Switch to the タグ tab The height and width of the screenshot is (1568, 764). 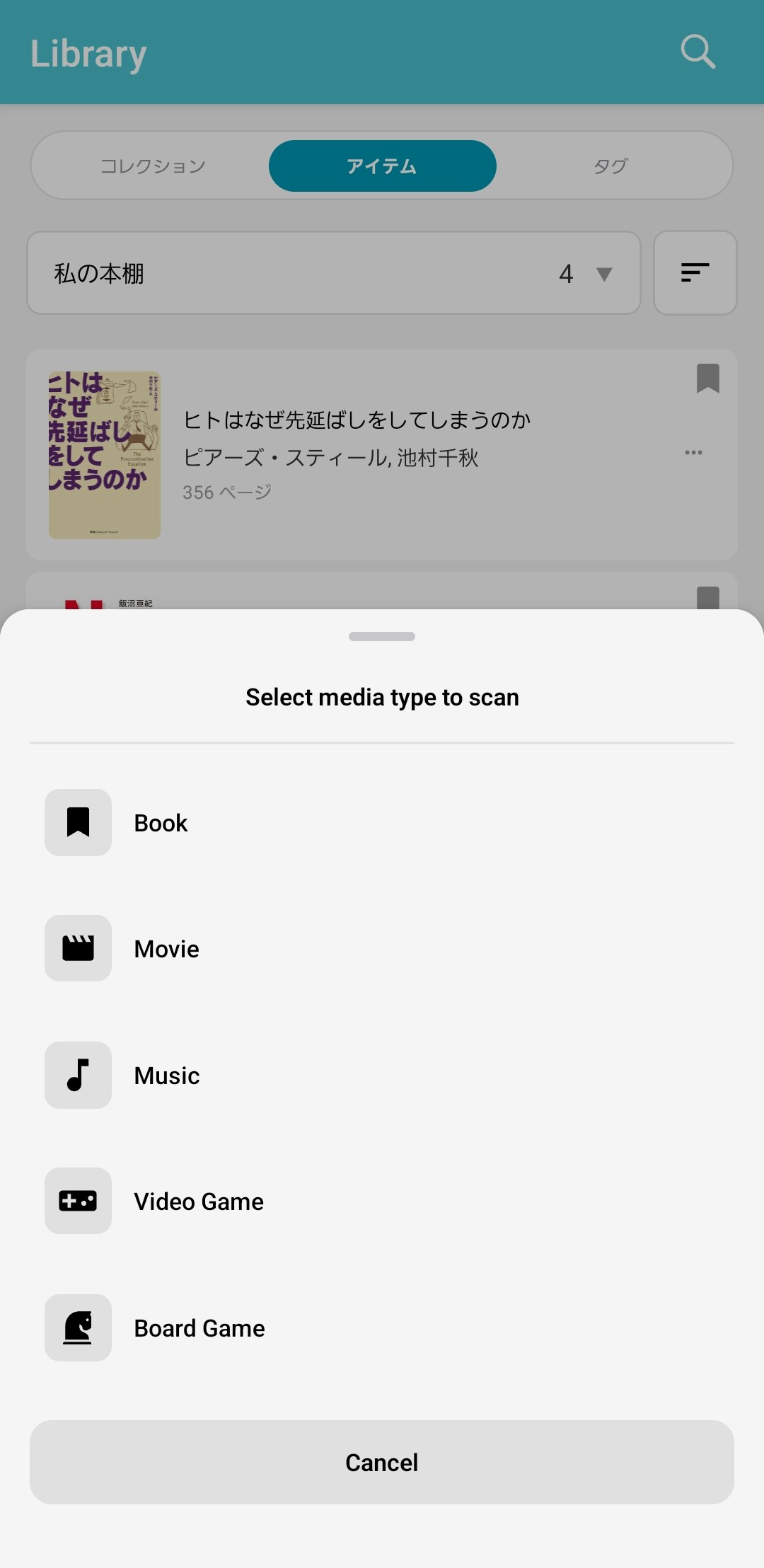tap(610, 165)
